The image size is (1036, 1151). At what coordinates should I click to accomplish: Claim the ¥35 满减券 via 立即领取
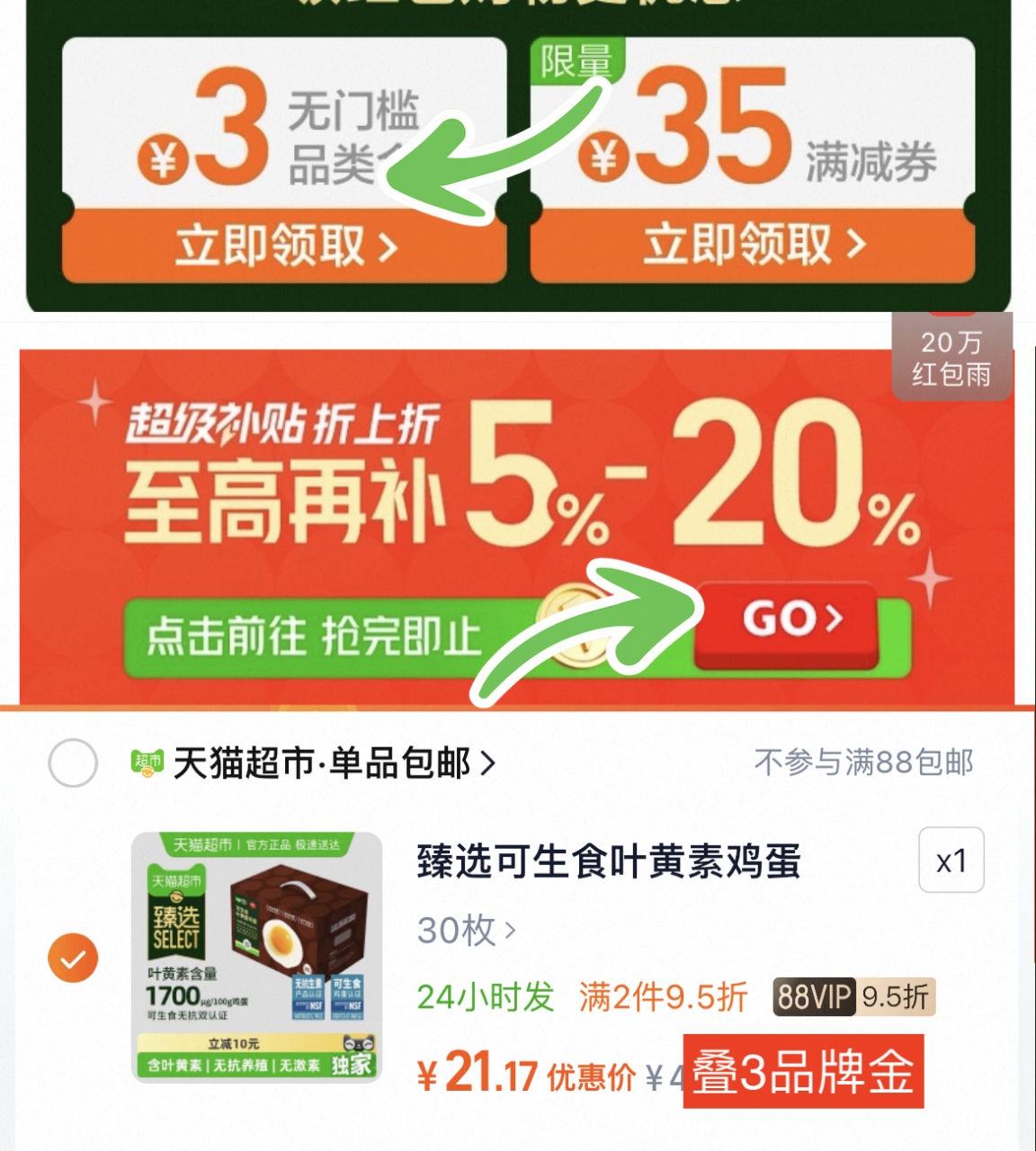(x=754, y=244)
